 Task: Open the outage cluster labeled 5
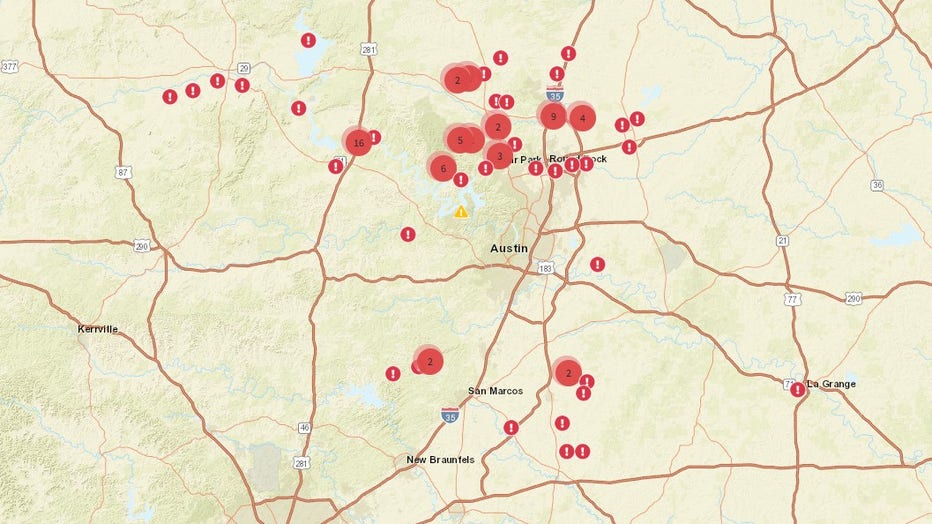tap(460, 140)
